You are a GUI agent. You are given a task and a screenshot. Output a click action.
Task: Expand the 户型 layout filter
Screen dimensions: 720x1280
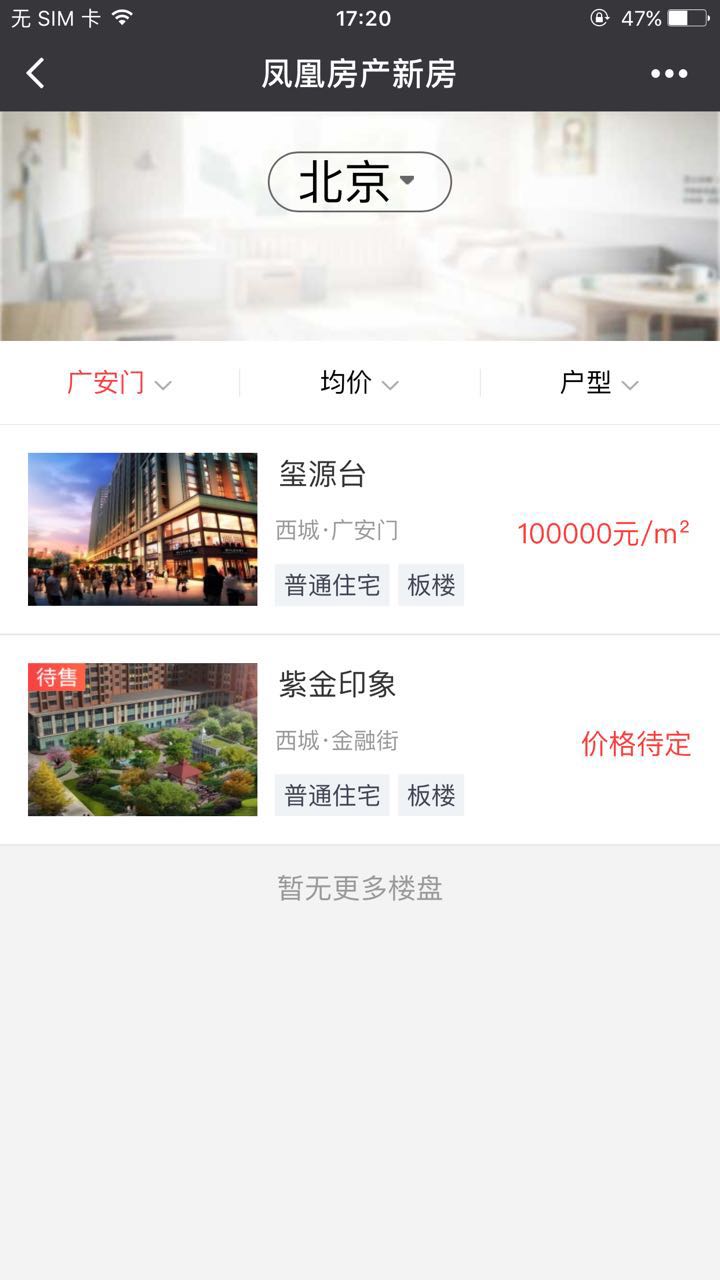[599, 383]
